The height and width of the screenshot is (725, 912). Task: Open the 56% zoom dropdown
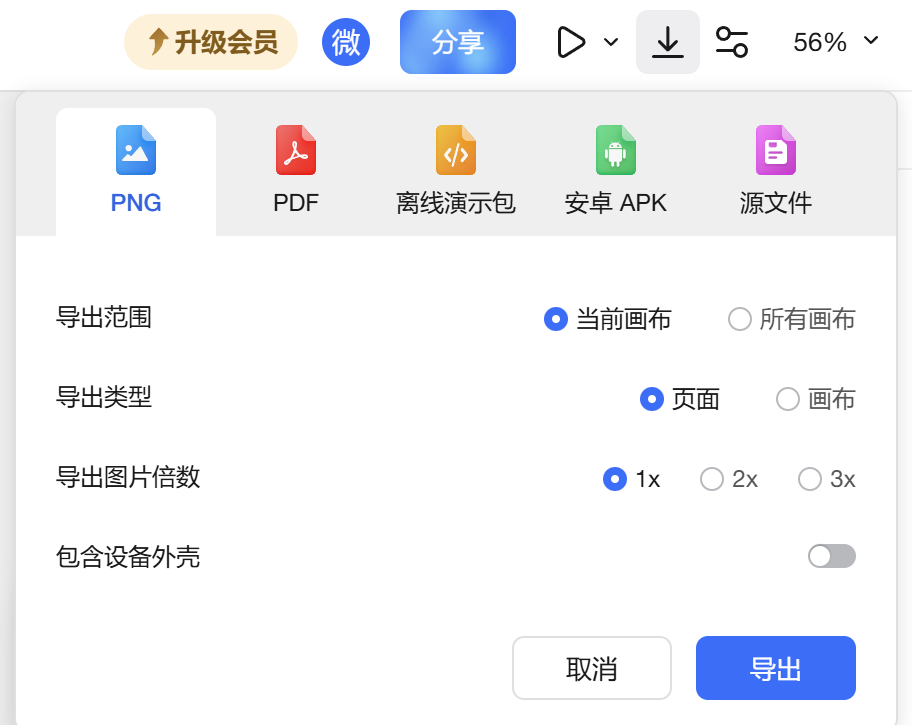[x=835, y=42]
